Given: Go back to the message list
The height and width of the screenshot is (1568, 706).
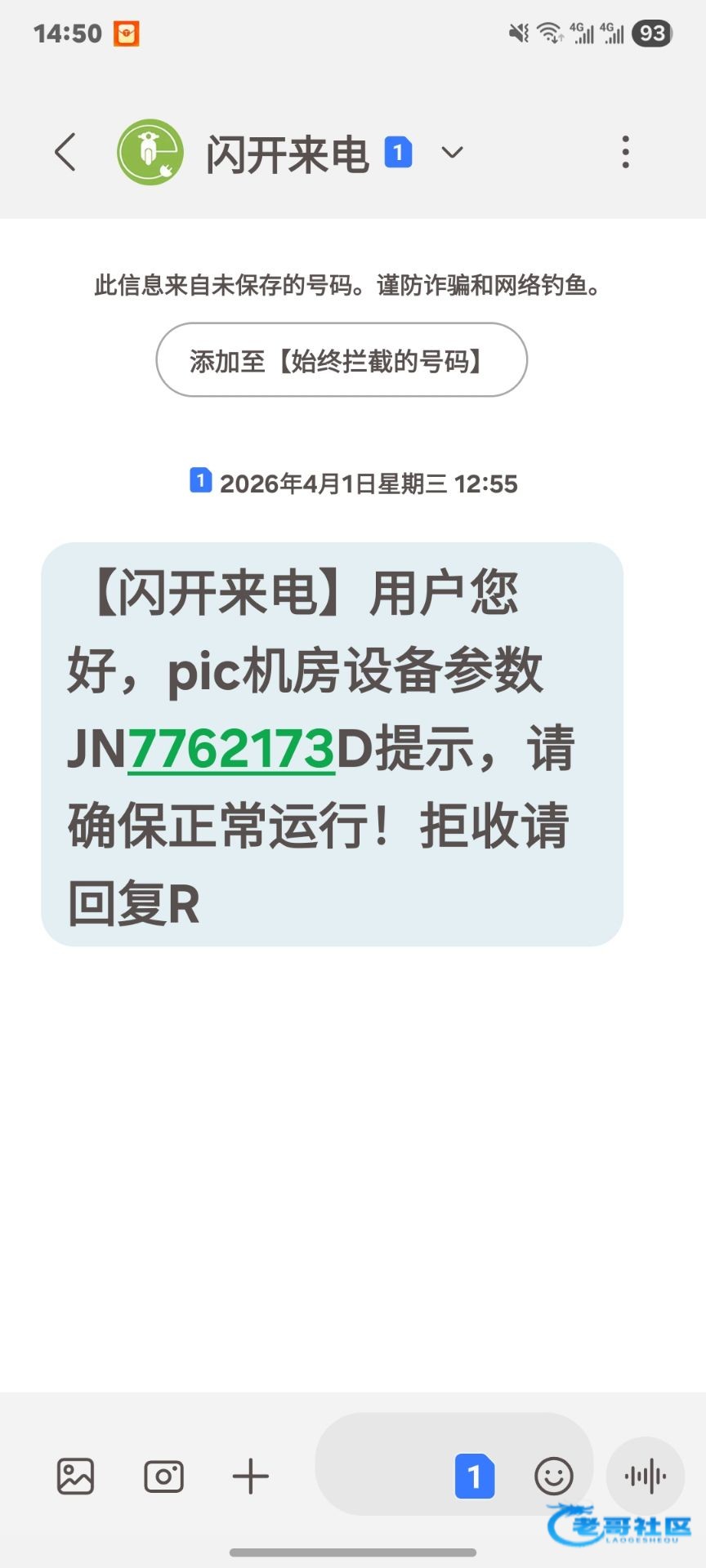Looking at the screenshot, I should click(65, 153).
